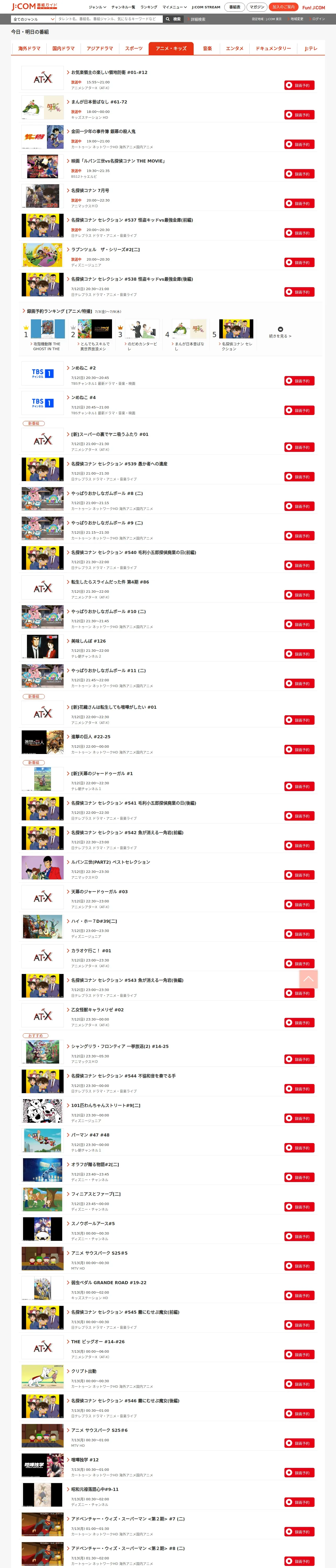Switch to the 国内ドラマ tab
This screenshot has width=336, height=1568.
(x=63, y=48)
